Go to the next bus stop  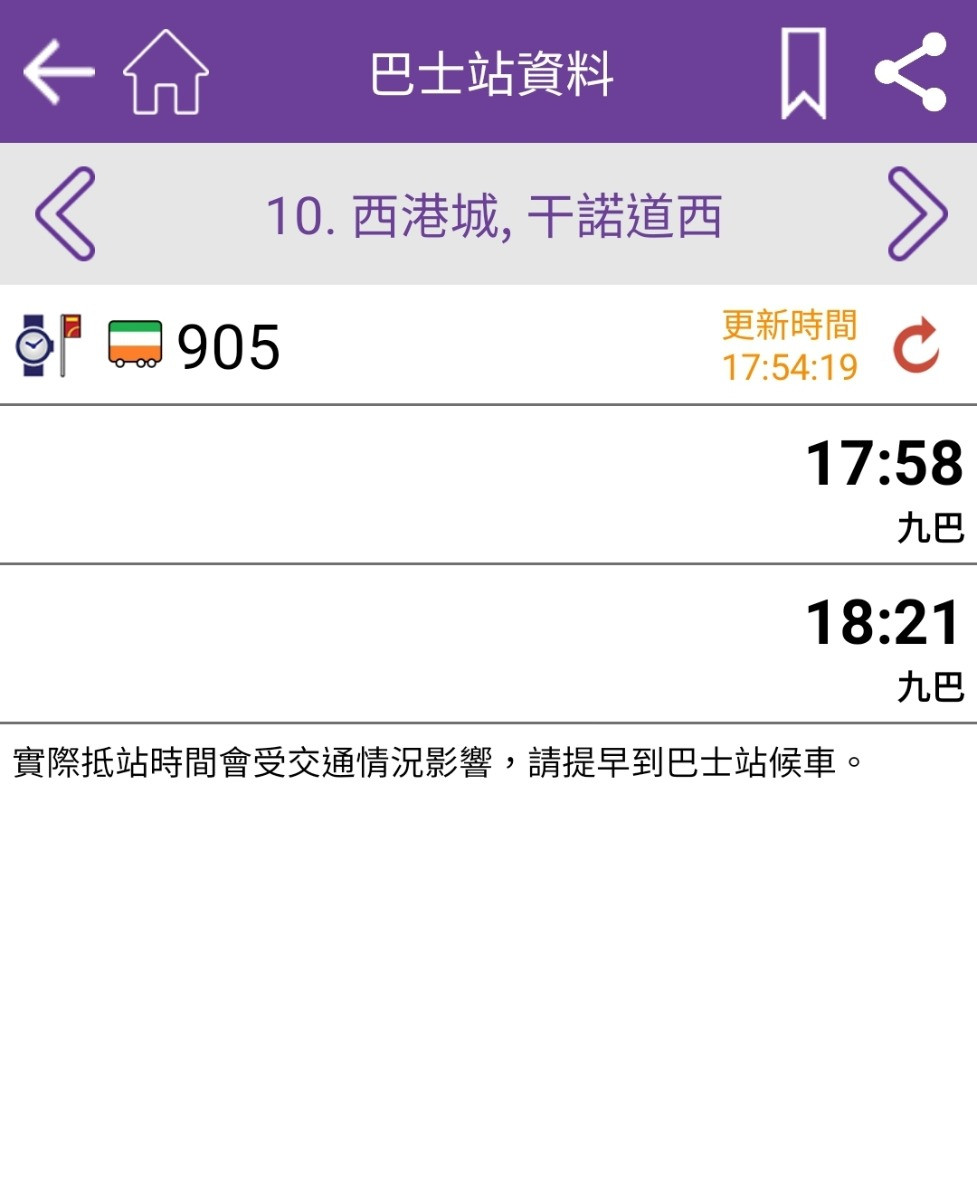pos(916,214)
